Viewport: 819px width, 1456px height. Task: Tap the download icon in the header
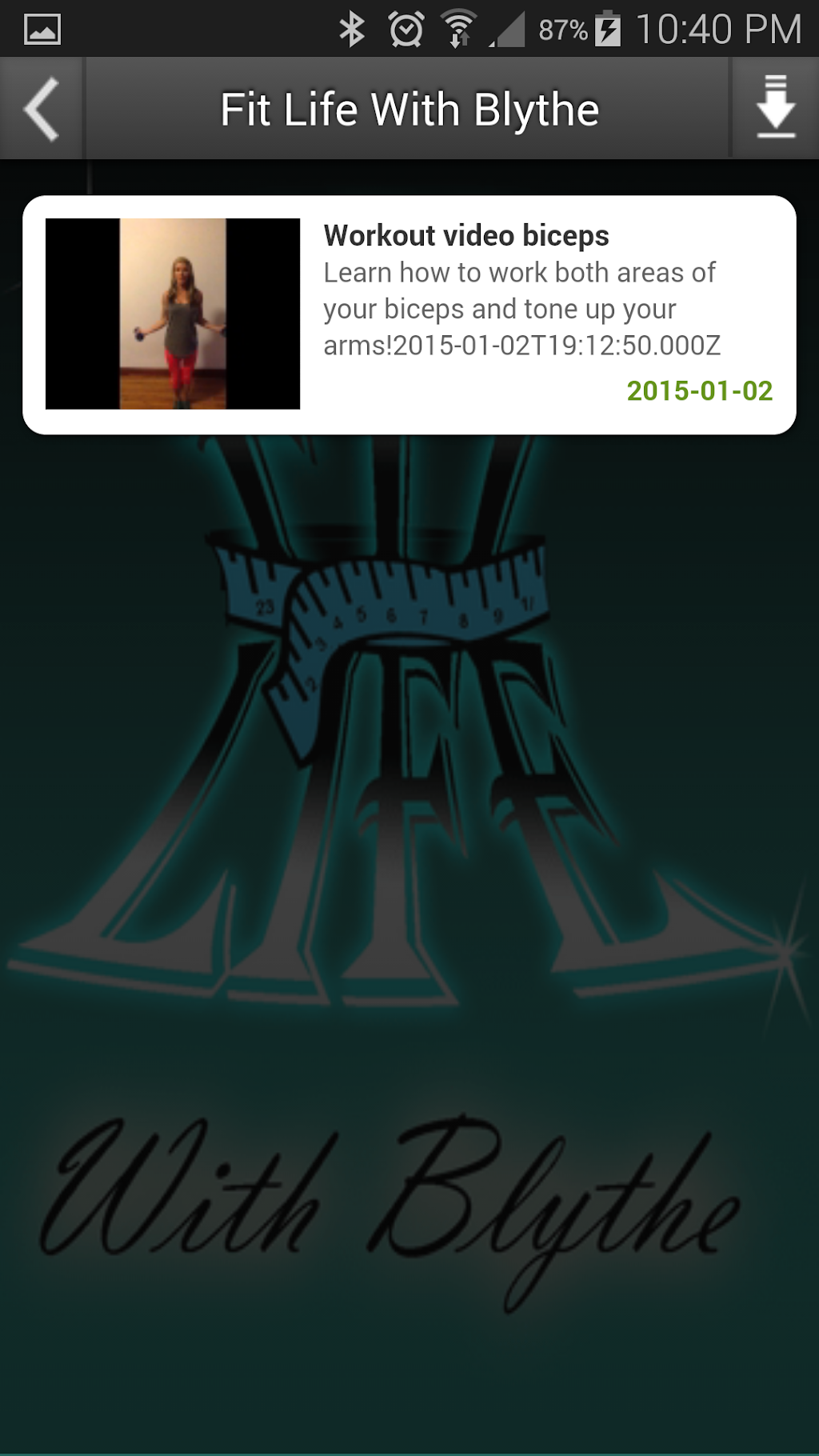click(775, 108)
